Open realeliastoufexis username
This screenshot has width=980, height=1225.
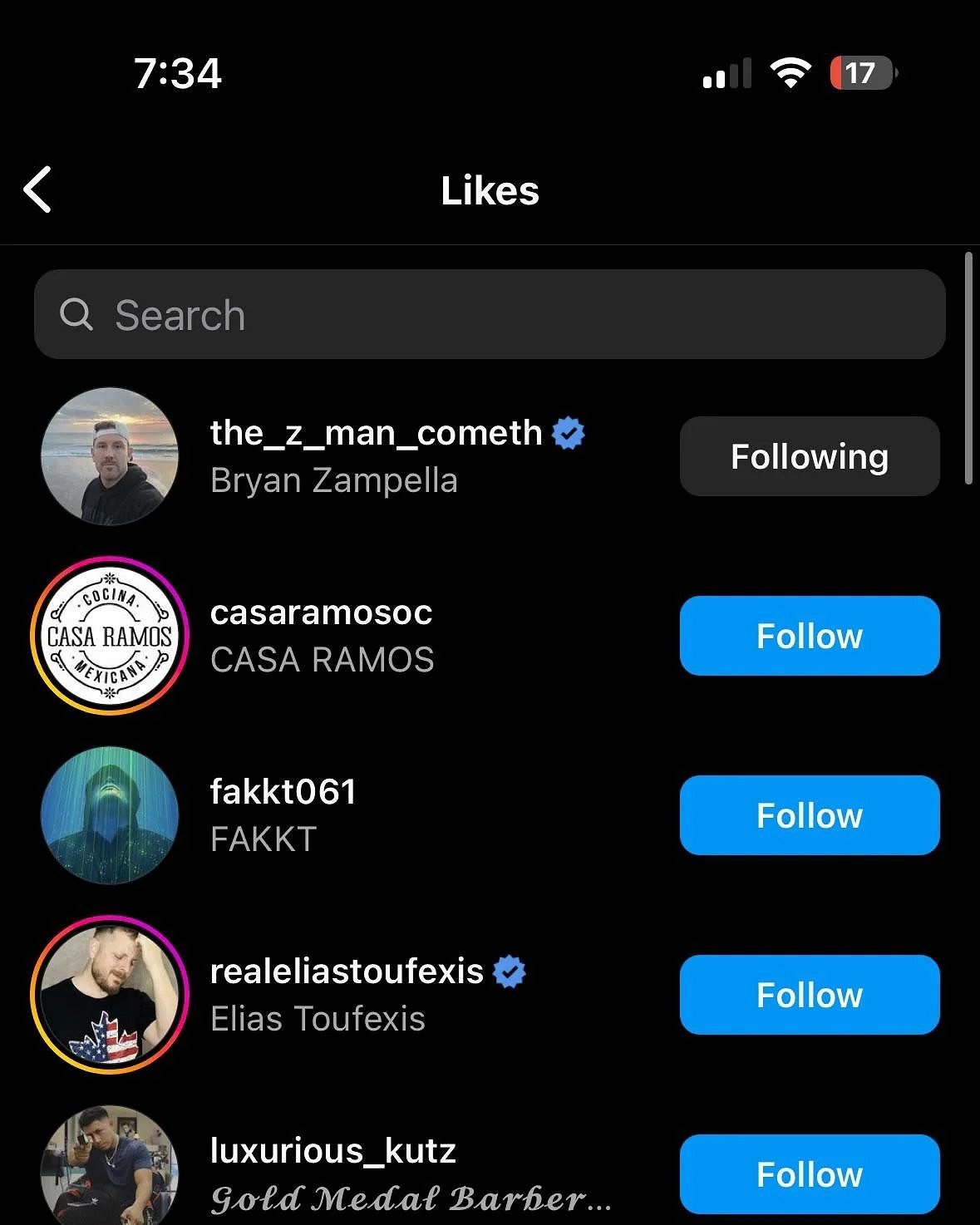pos(347,972)
